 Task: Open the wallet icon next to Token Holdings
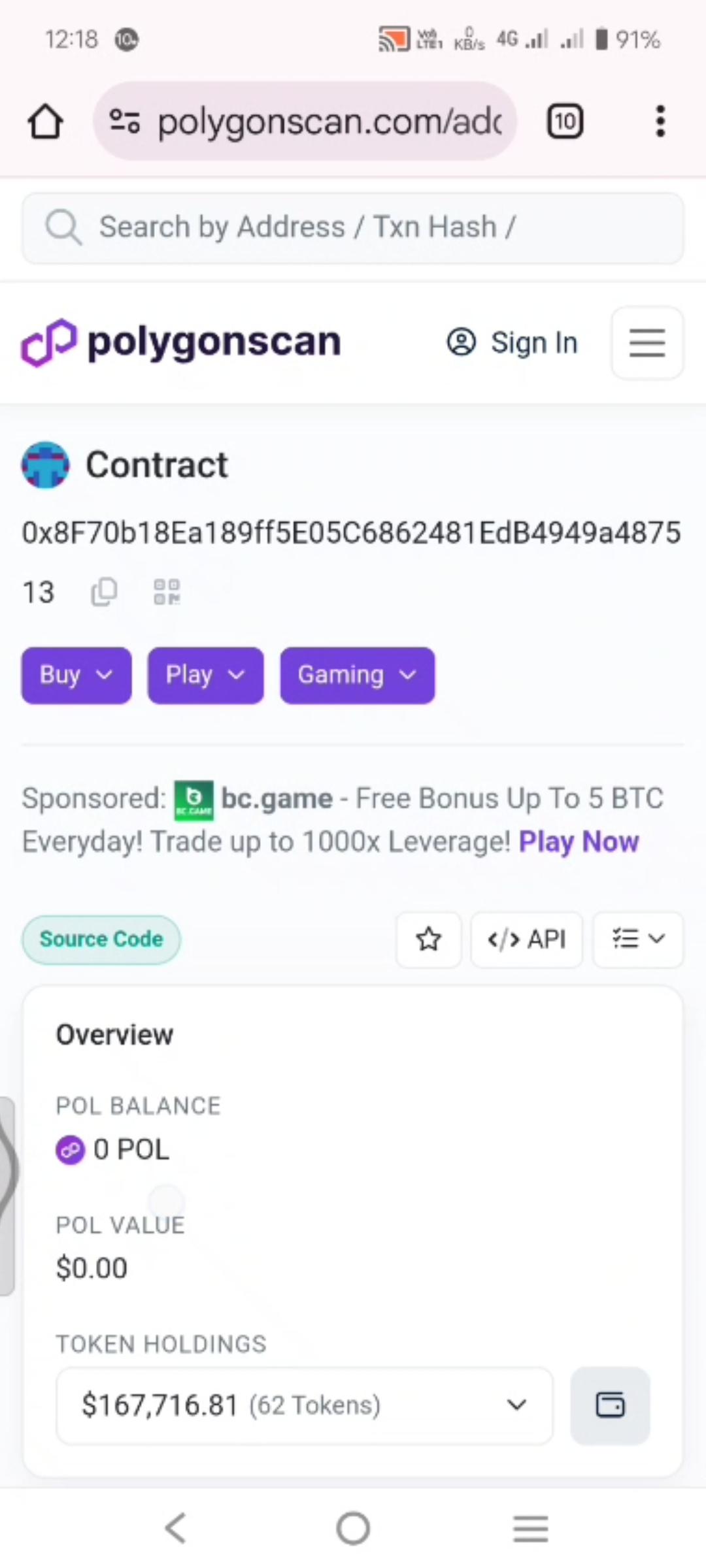(x=610, y=1405)
